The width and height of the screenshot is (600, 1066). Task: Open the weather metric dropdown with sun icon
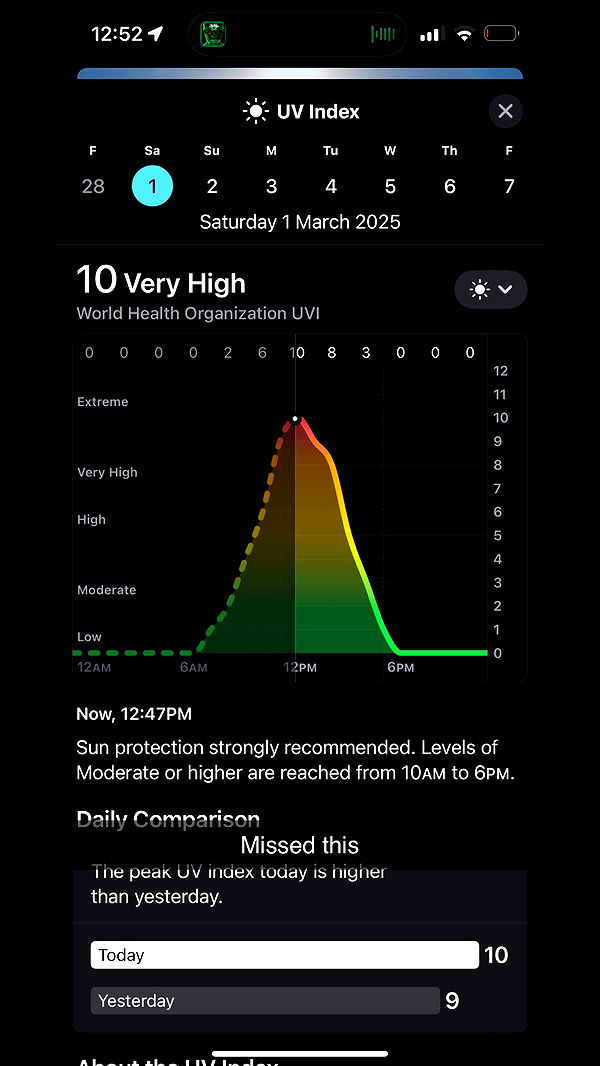point(490,289)
